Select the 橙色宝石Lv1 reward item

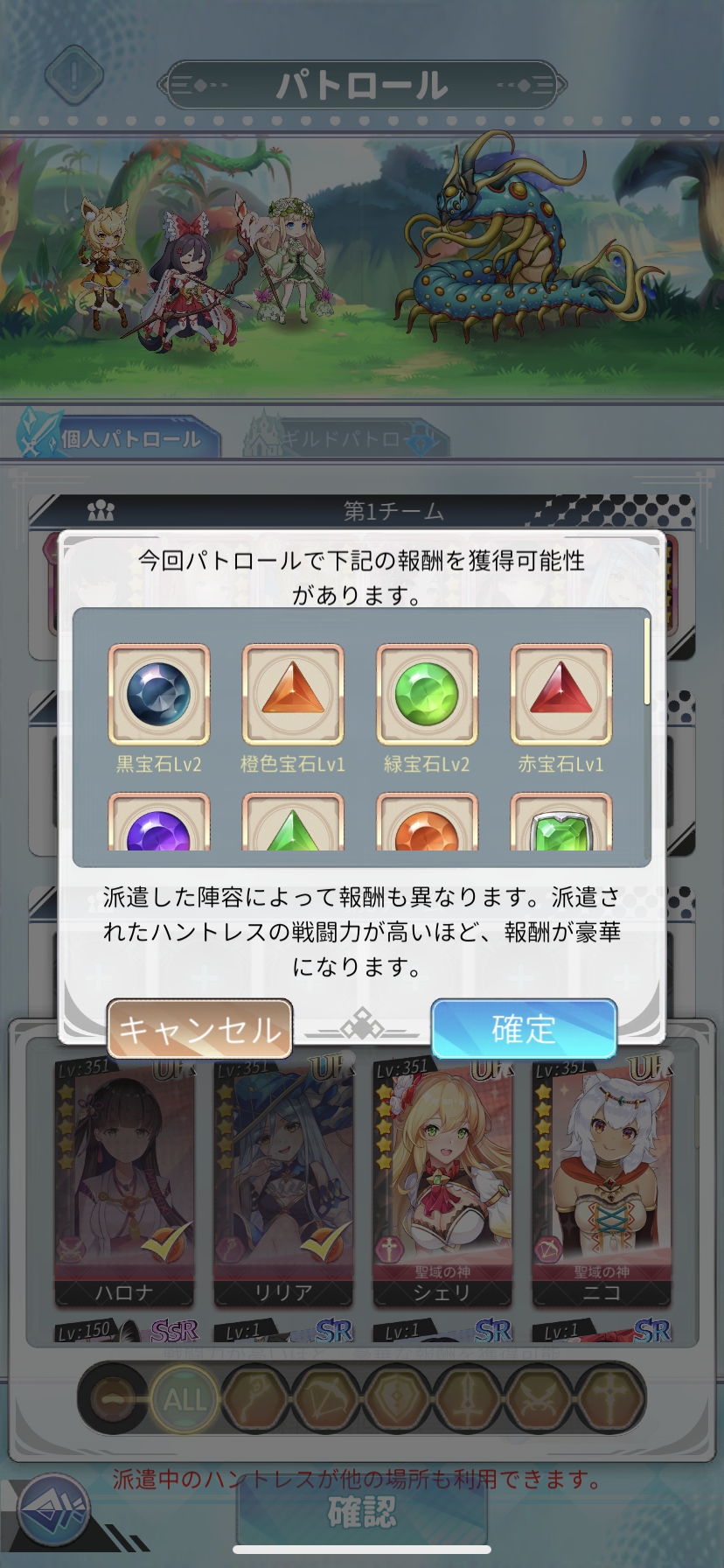[x=293, y=694]
